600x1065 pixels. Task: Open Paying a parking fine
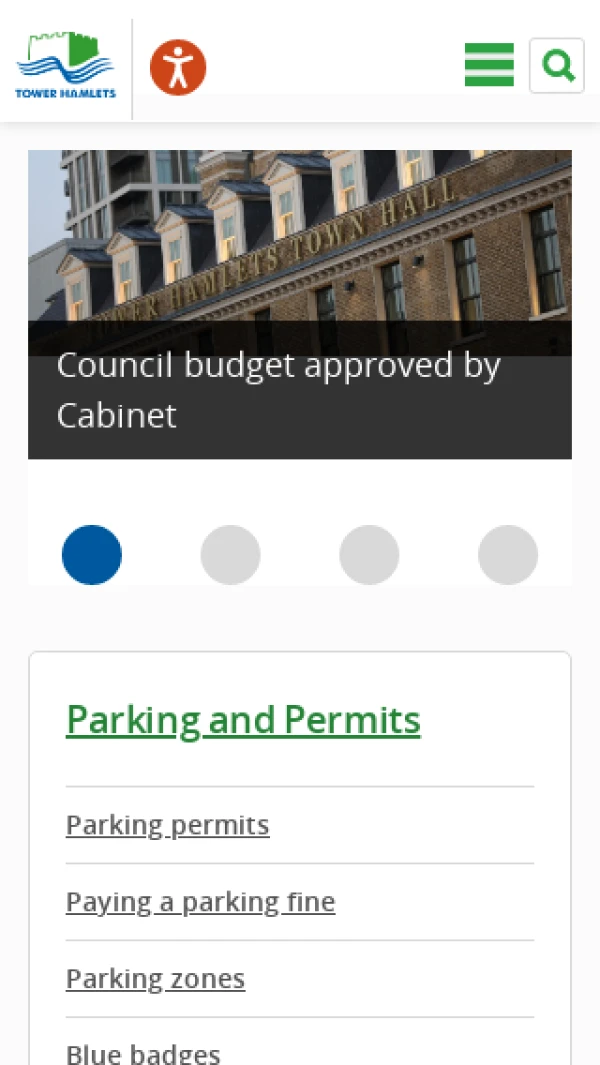click(200, 902)
